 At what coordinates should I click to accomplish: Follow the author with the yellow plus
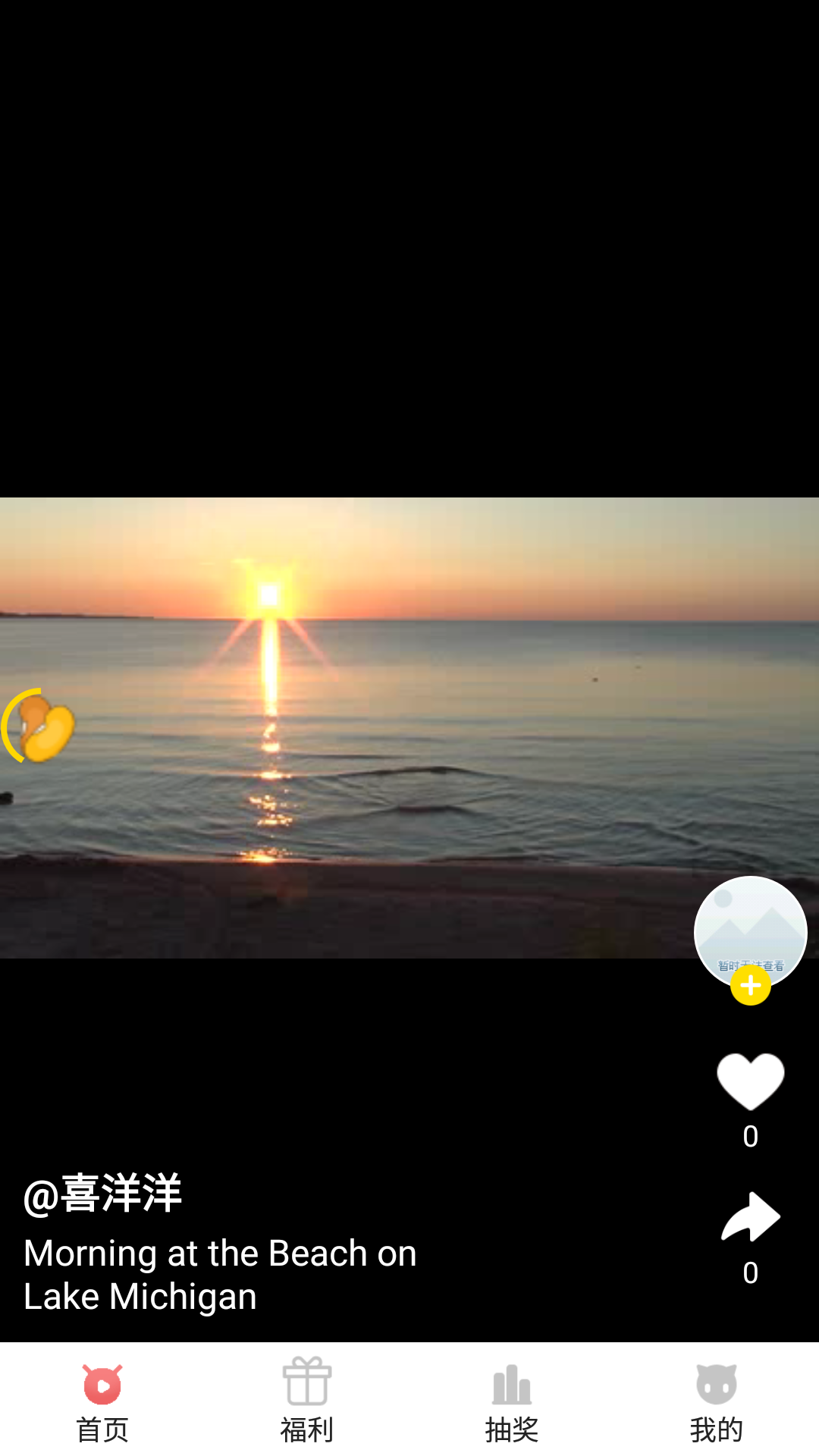(750, 985)
